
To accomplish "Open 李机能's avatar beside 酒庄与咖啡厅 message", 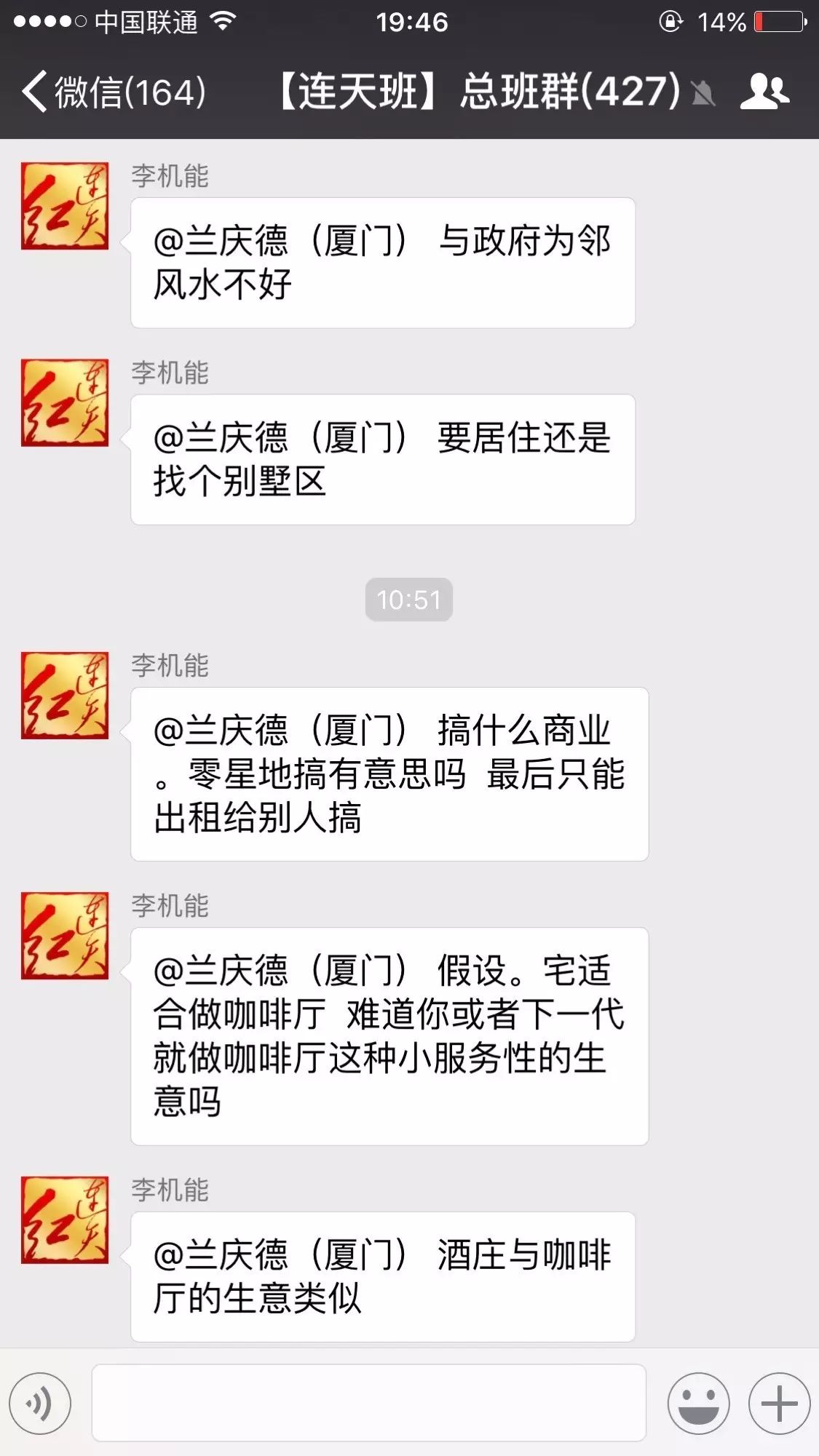I will pos(65,1220).
